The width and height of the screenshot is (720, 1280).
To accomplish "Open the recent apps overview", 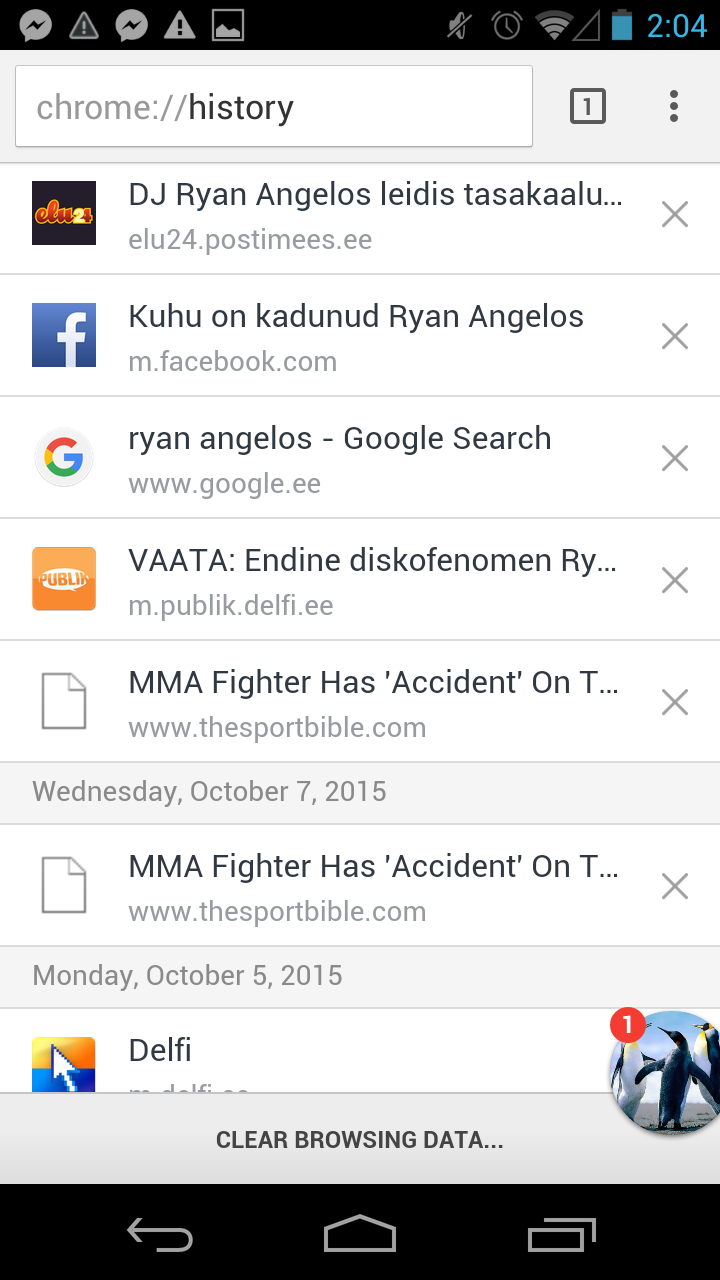I will [x=561, y=1235].
